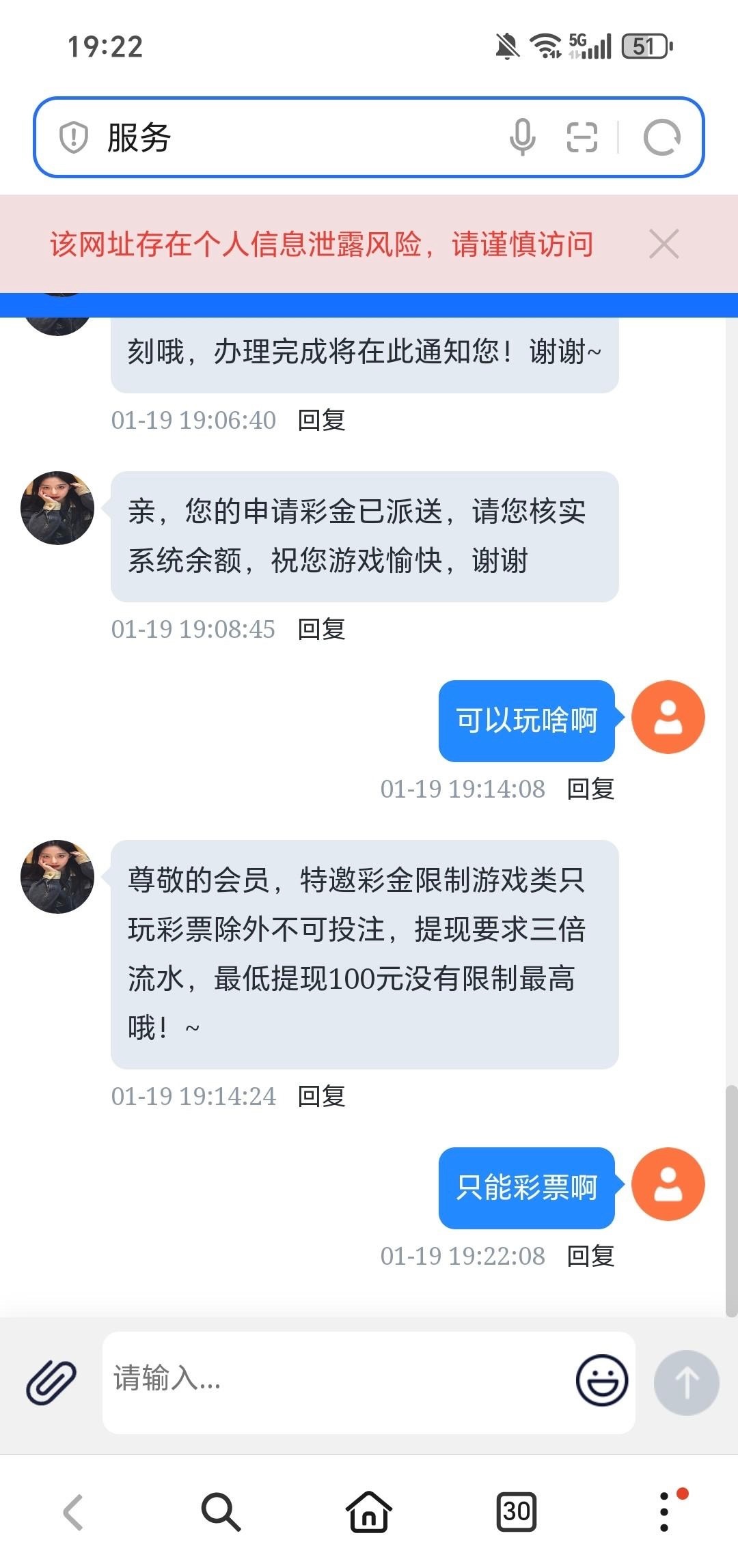Tap 回复 under the 19:06:40 message
The width and height of the screenshot is (738, 1568).
[x=321, y=420]
